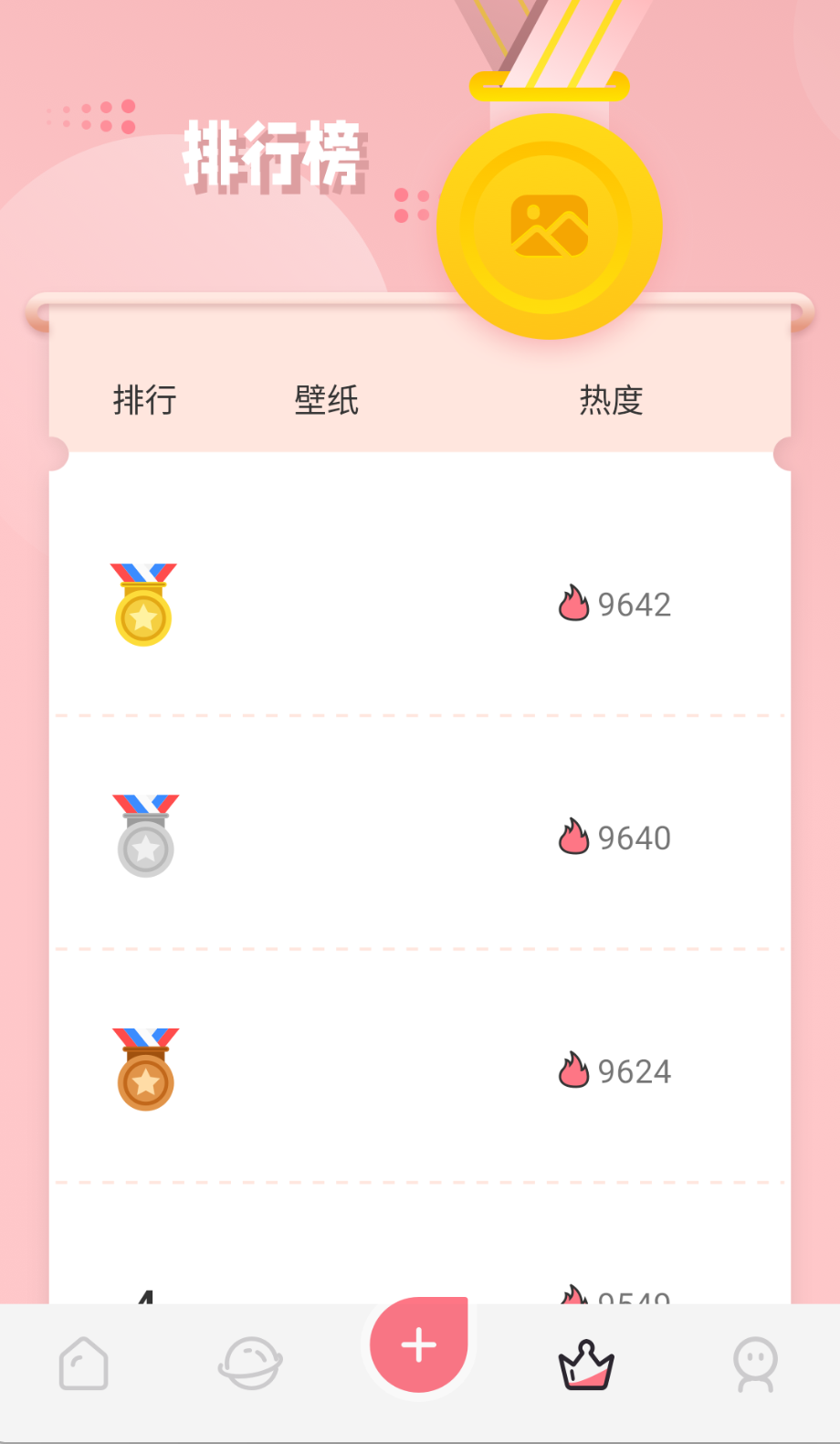The width and height of the screenshot is (840, 1444).
Task: Click the rank number 4
Action: click(x=144, y=1301)
